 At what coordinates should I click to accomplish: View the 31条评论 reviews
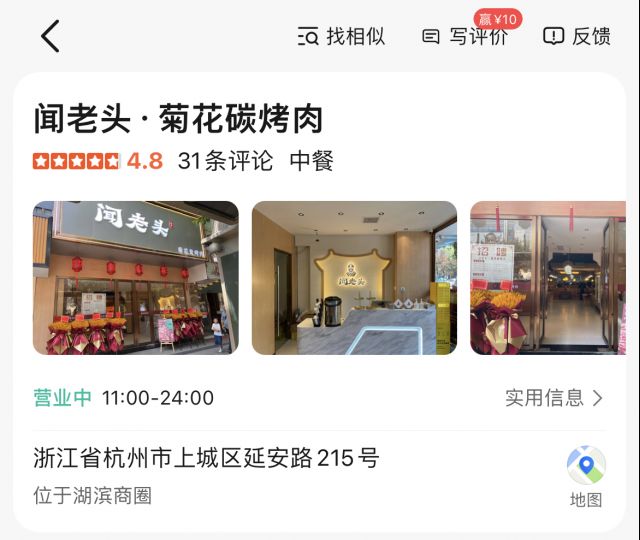(225, 161)
